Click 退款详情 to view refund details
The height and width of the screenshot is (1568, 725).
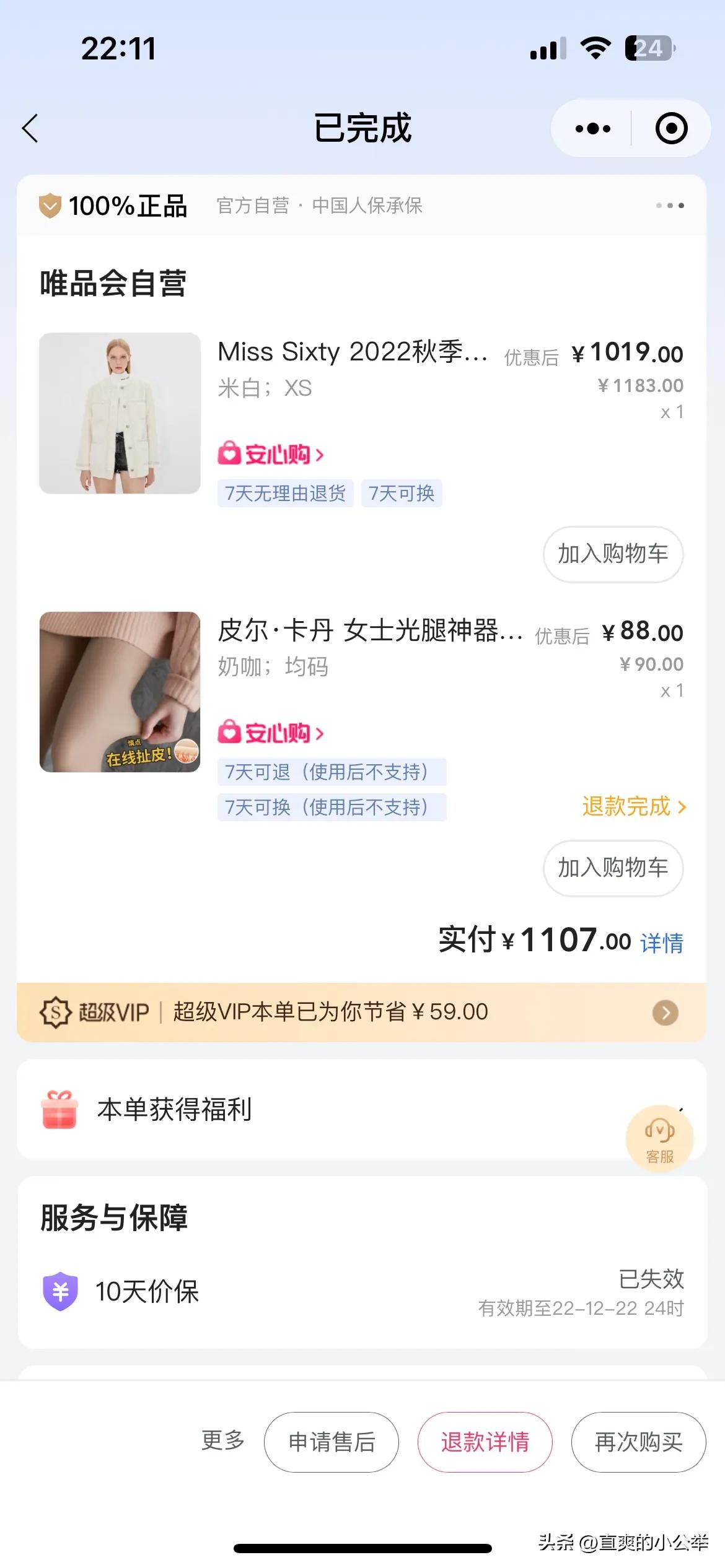pyautogui.click(x=485, y=1442)
